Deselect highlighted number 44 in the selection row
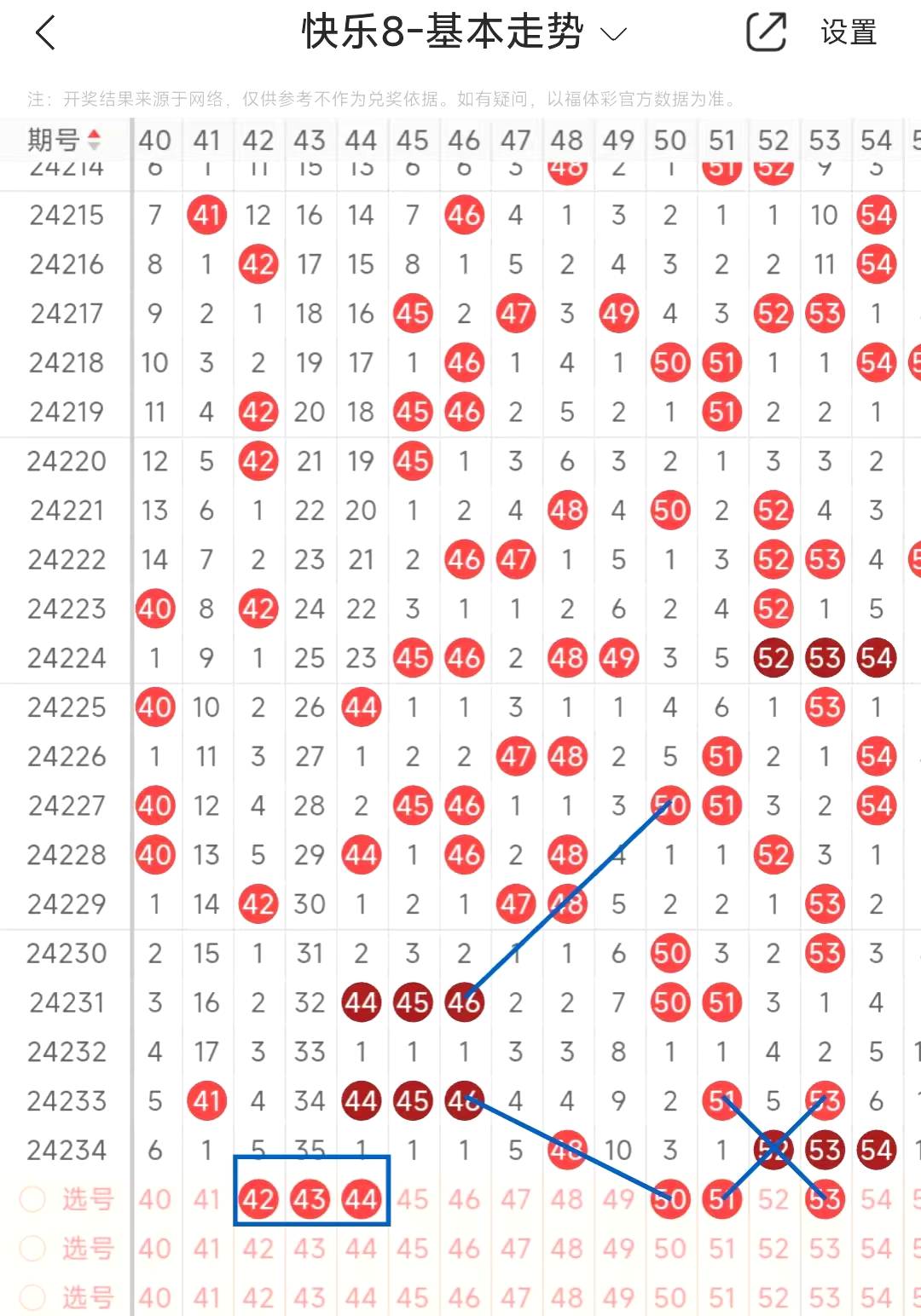The width and height of the screenshot is (921, 1316). pyautogui.click(x=361, y=1200)
